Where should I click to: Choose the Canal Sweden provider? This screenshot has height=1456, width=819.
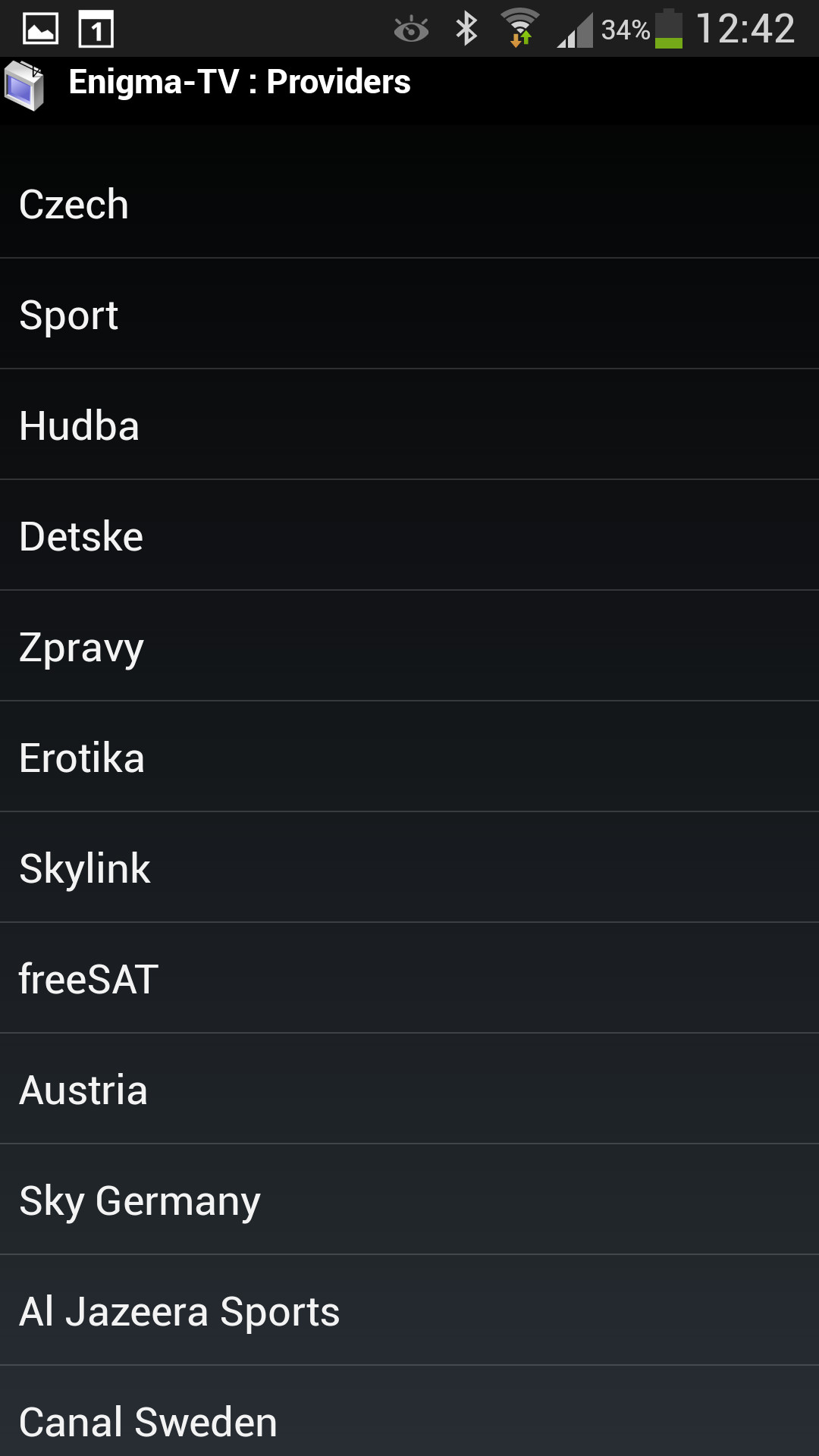(x=409, y=1411)
